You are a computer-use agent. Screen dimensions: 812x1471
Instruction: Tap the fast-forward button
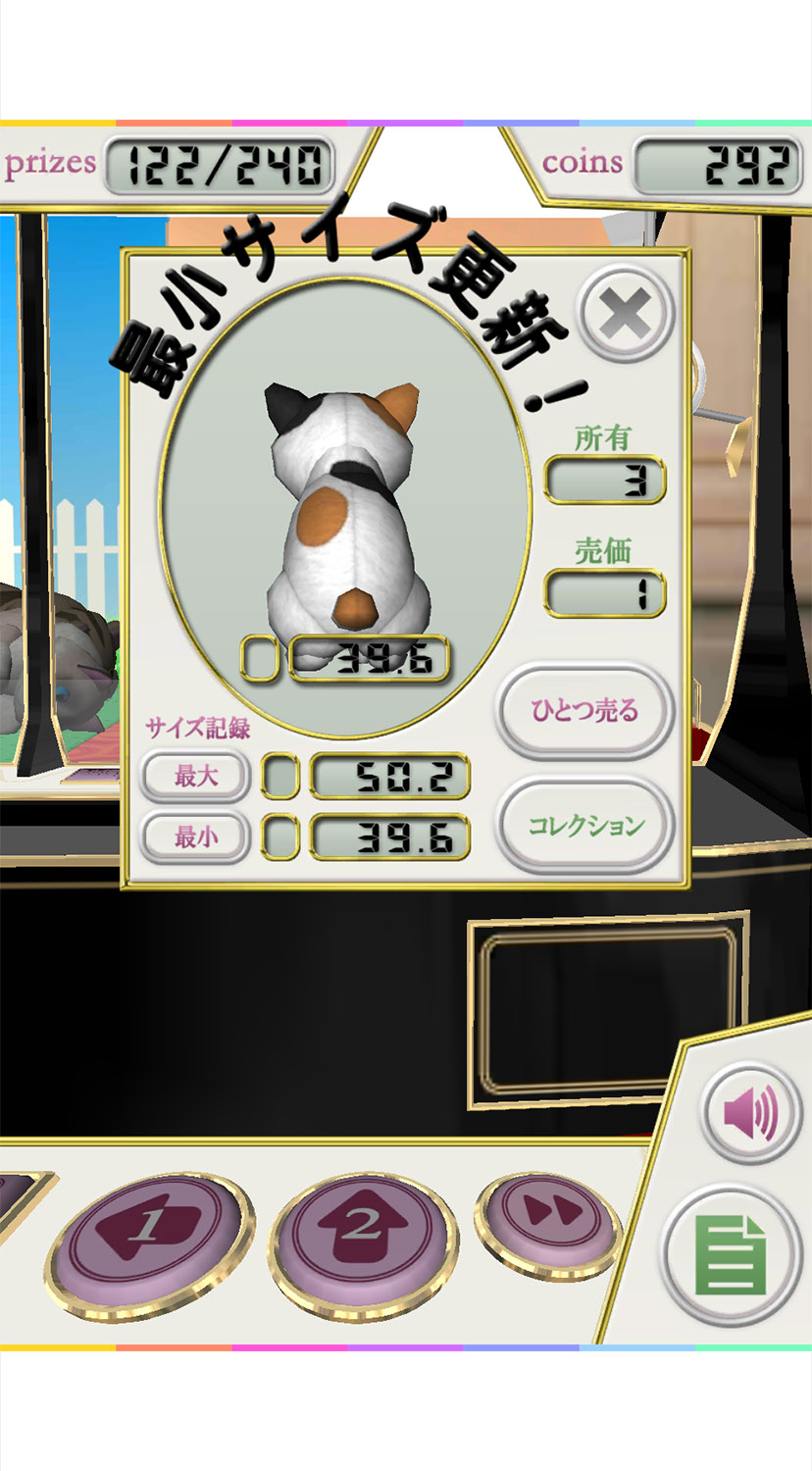click(545, 1216)
